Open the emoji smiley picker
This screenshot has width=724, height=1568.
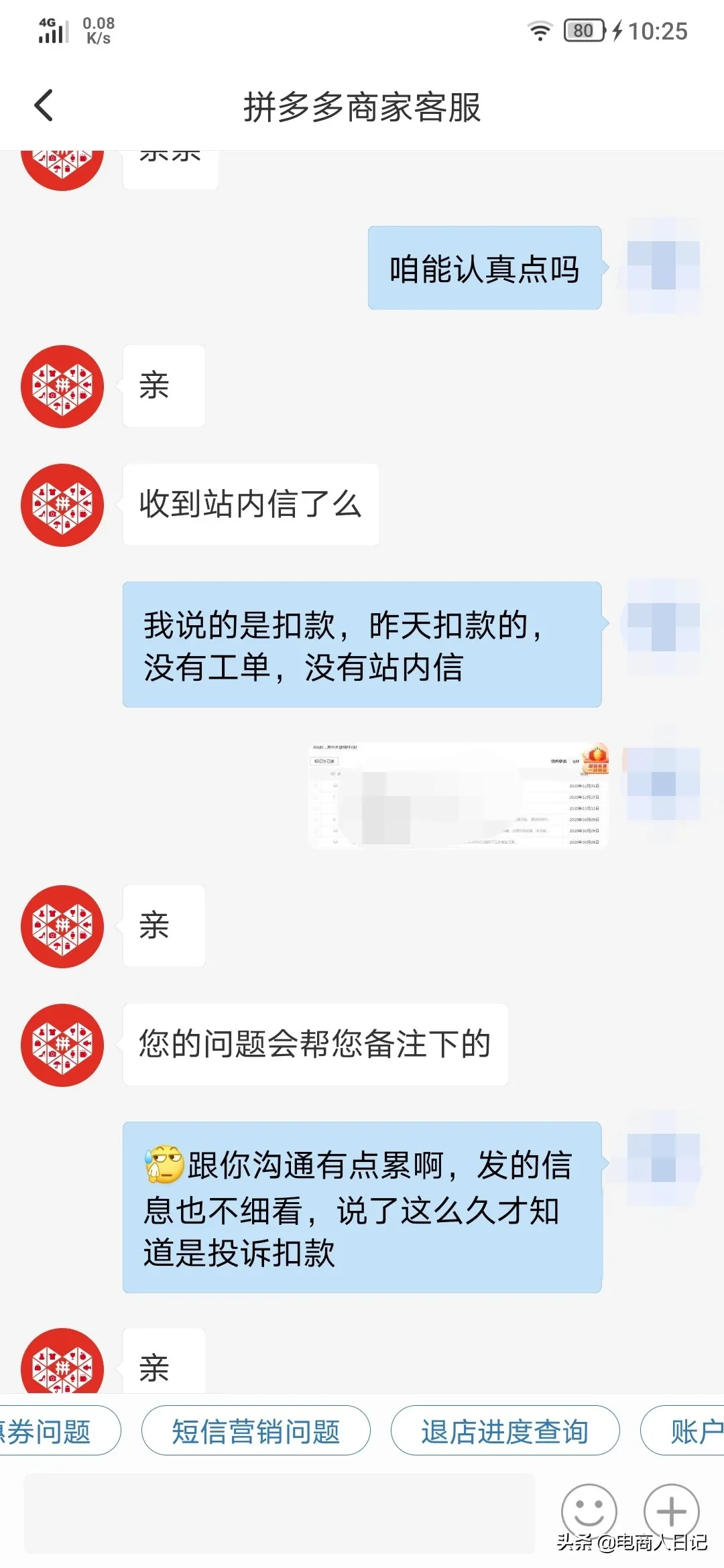coord(589,1512)
